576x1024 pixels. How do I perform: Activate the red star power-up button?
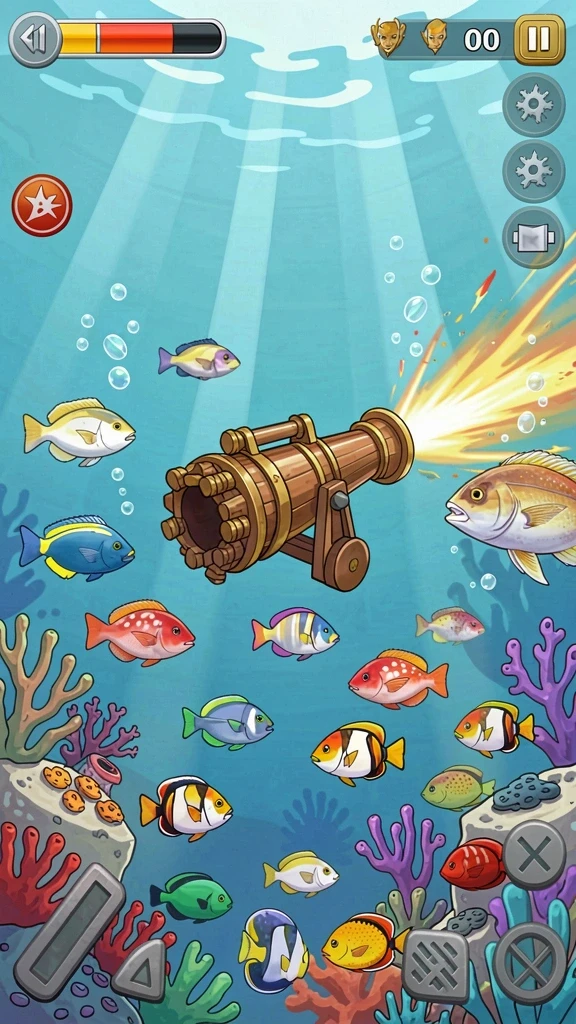coord(42,205)
